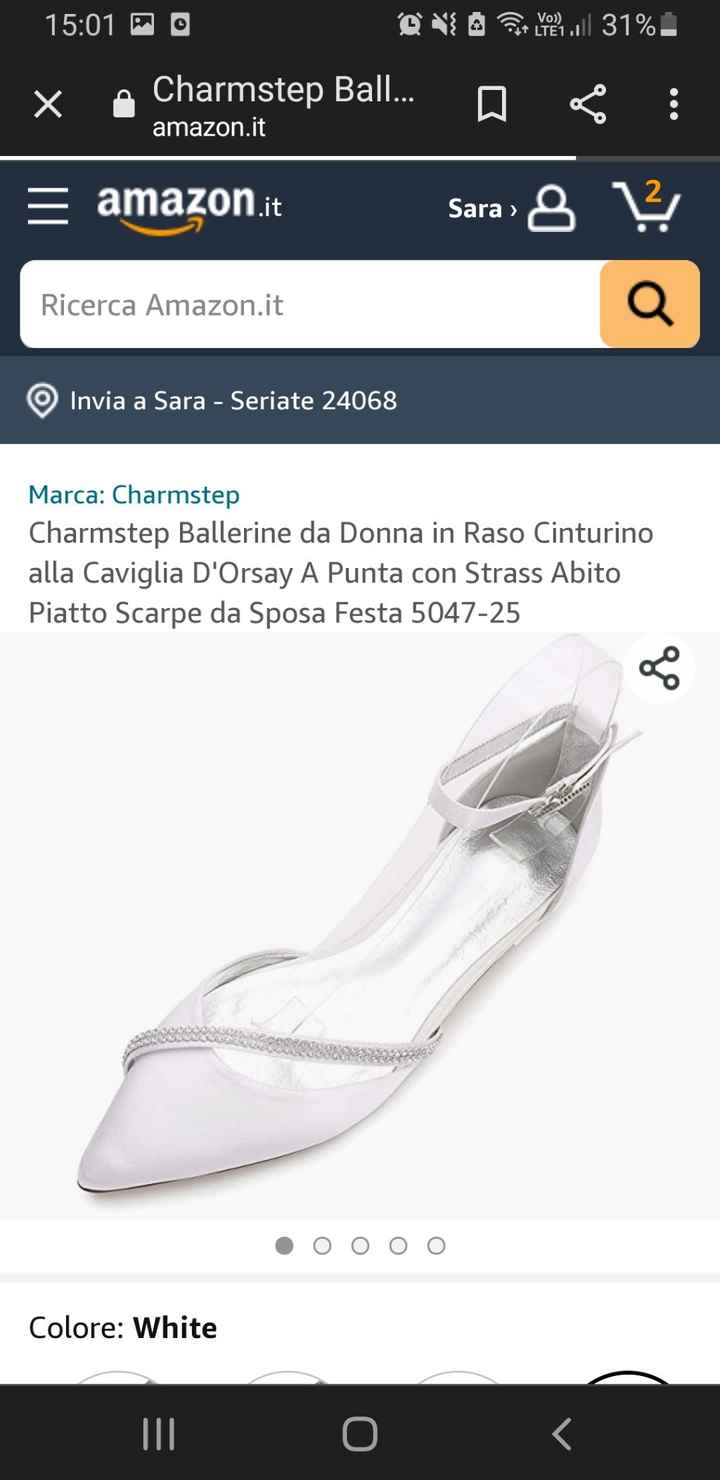Tap the Ricerca Amazon.it search field

pyautogui.click(x=300, y=304)
